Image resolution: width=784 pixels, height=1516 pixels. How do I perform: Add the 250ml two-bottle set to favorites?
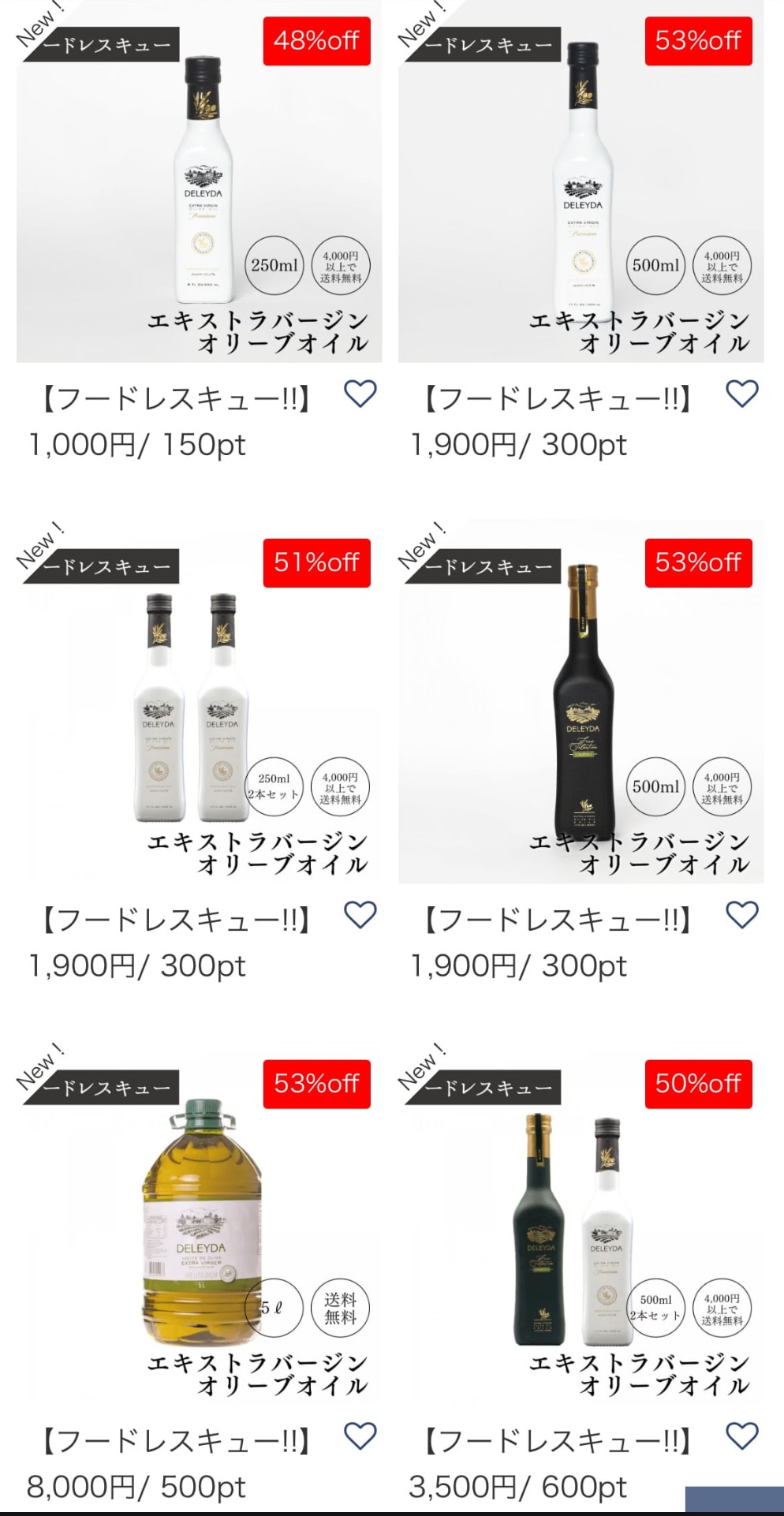pyautogui.click(x=360, y=915)
